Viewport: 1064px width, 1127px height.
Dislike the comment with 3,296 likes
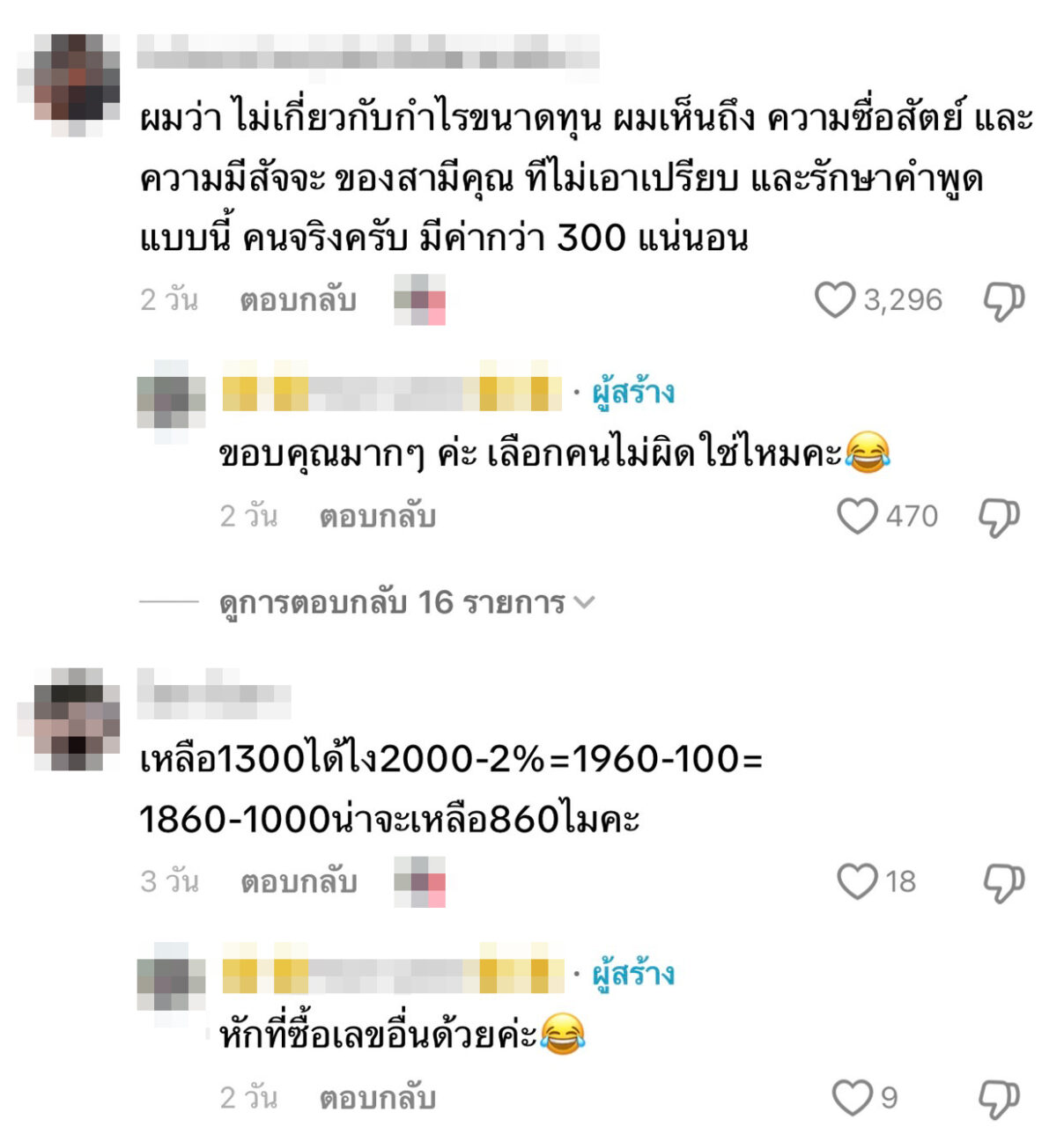click(1003, 301)
